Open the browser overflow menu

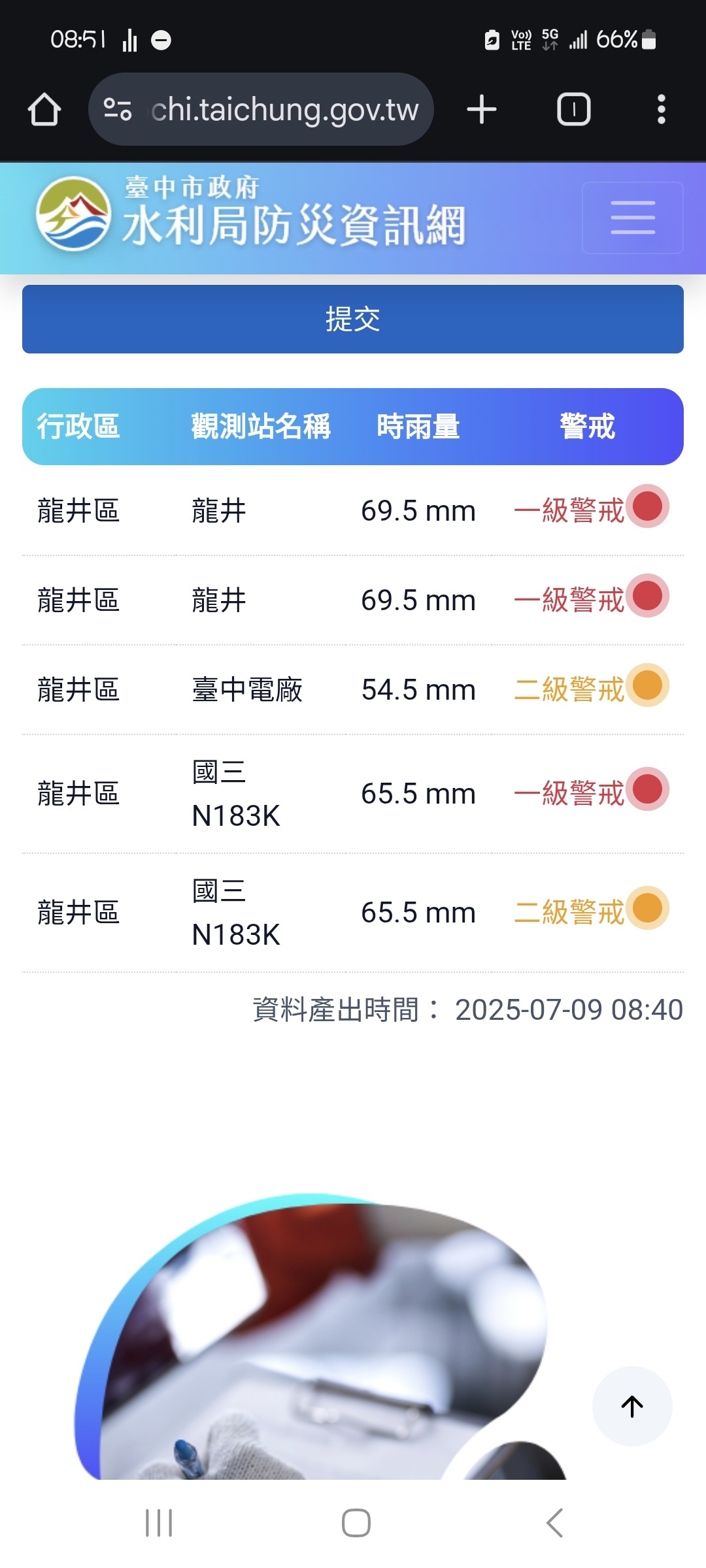[x=662, y=109]
